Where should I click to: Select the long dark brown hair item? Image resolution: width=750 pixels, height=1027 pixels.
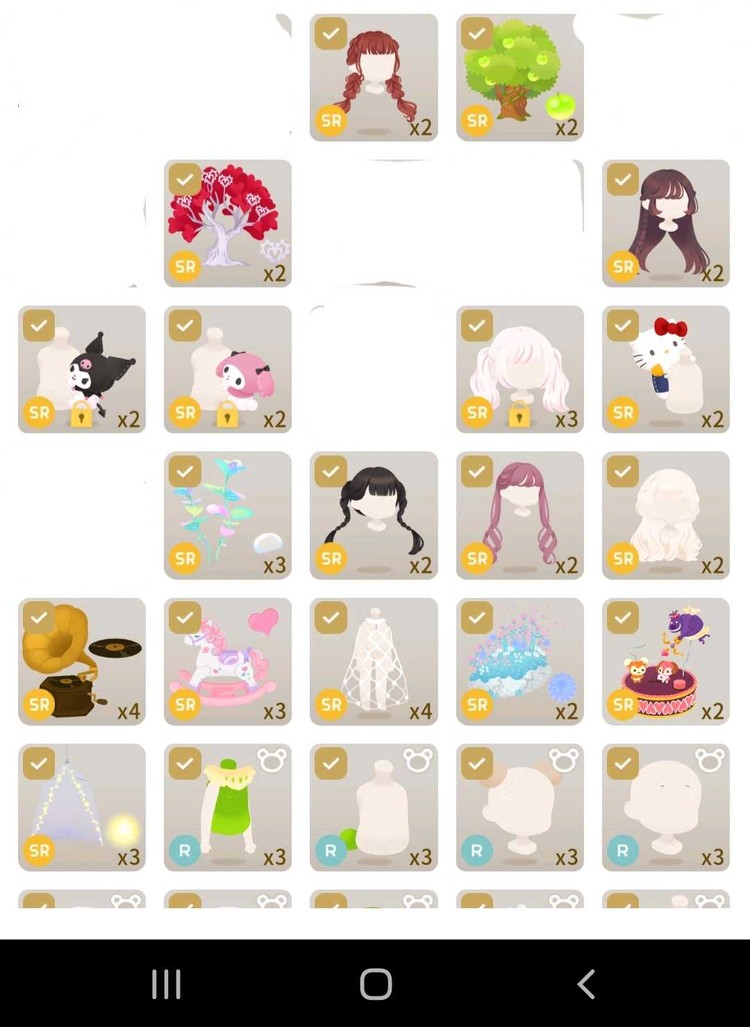click(x=666, y=223)
